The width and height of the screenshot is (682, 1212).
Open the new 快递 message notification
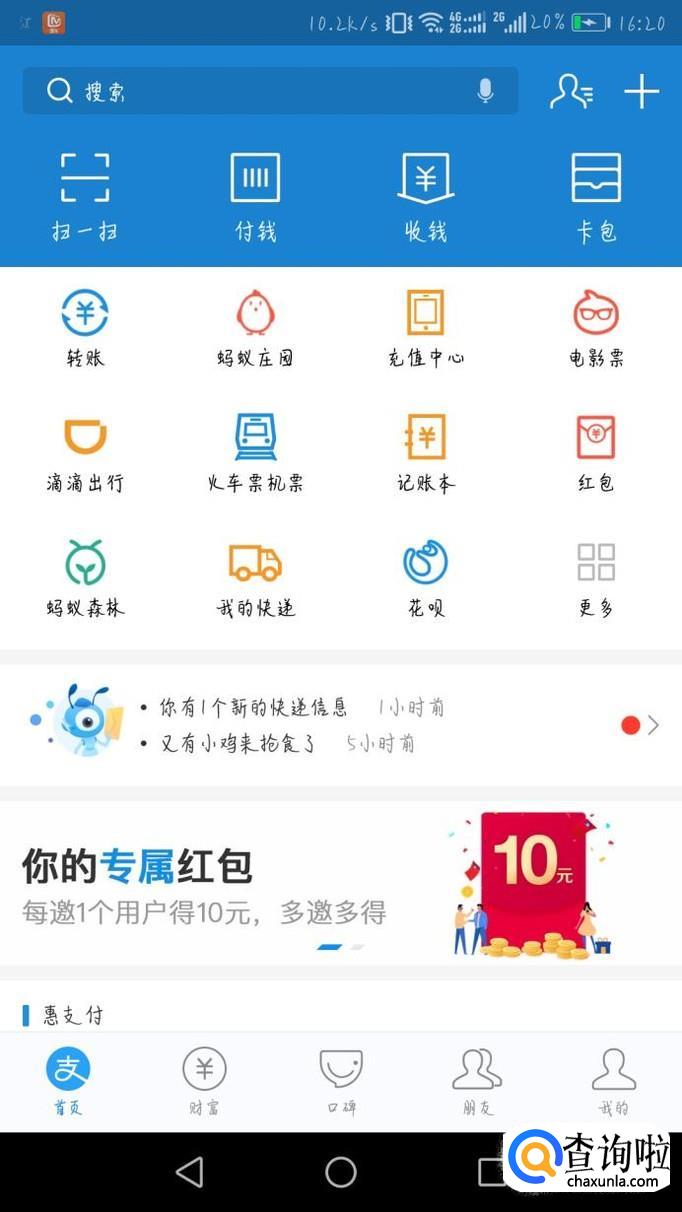pyautogui.click(x=255, y=708)
